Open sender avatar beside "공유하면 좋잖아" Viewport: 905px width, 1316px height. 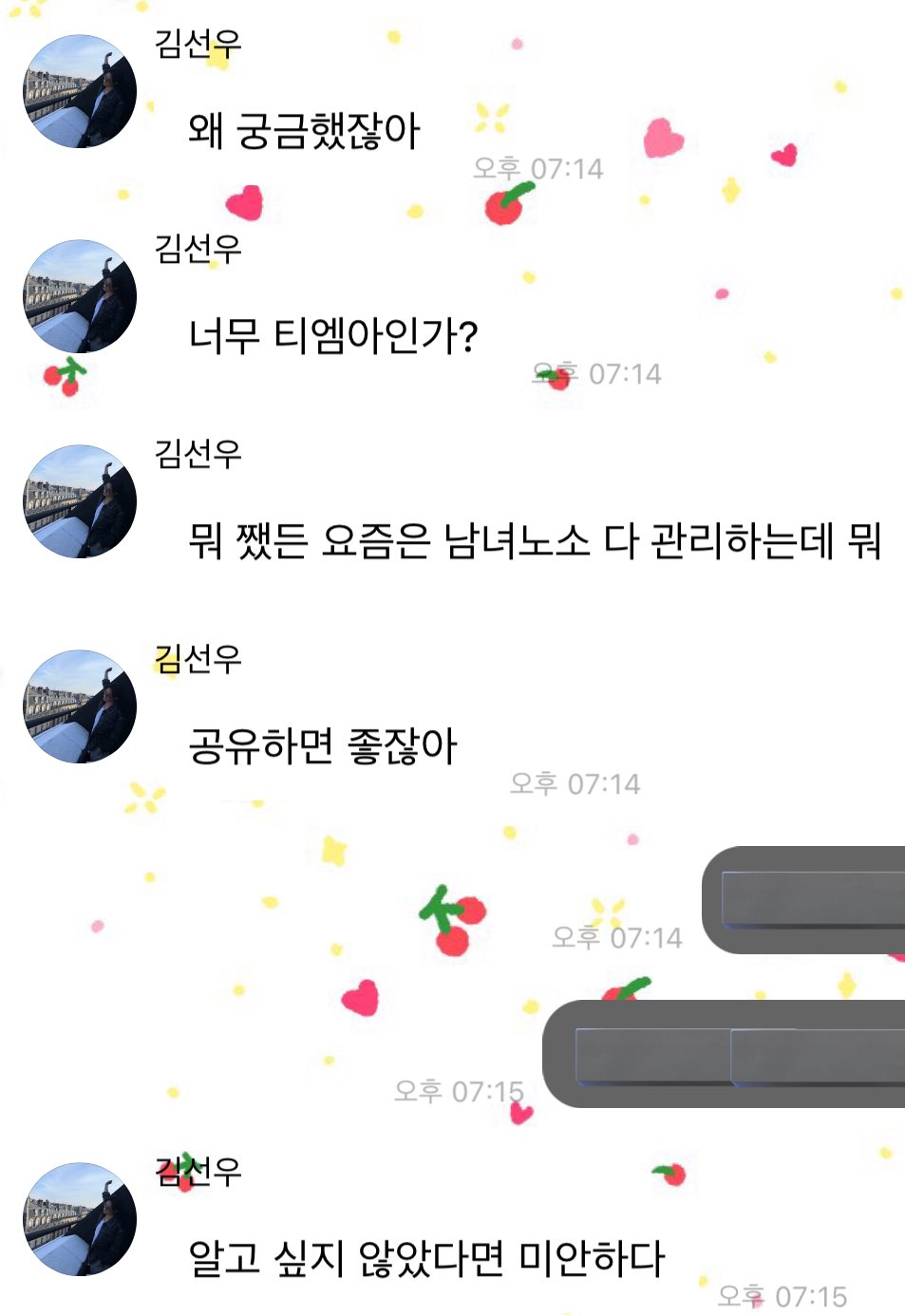tap(80, 706)
